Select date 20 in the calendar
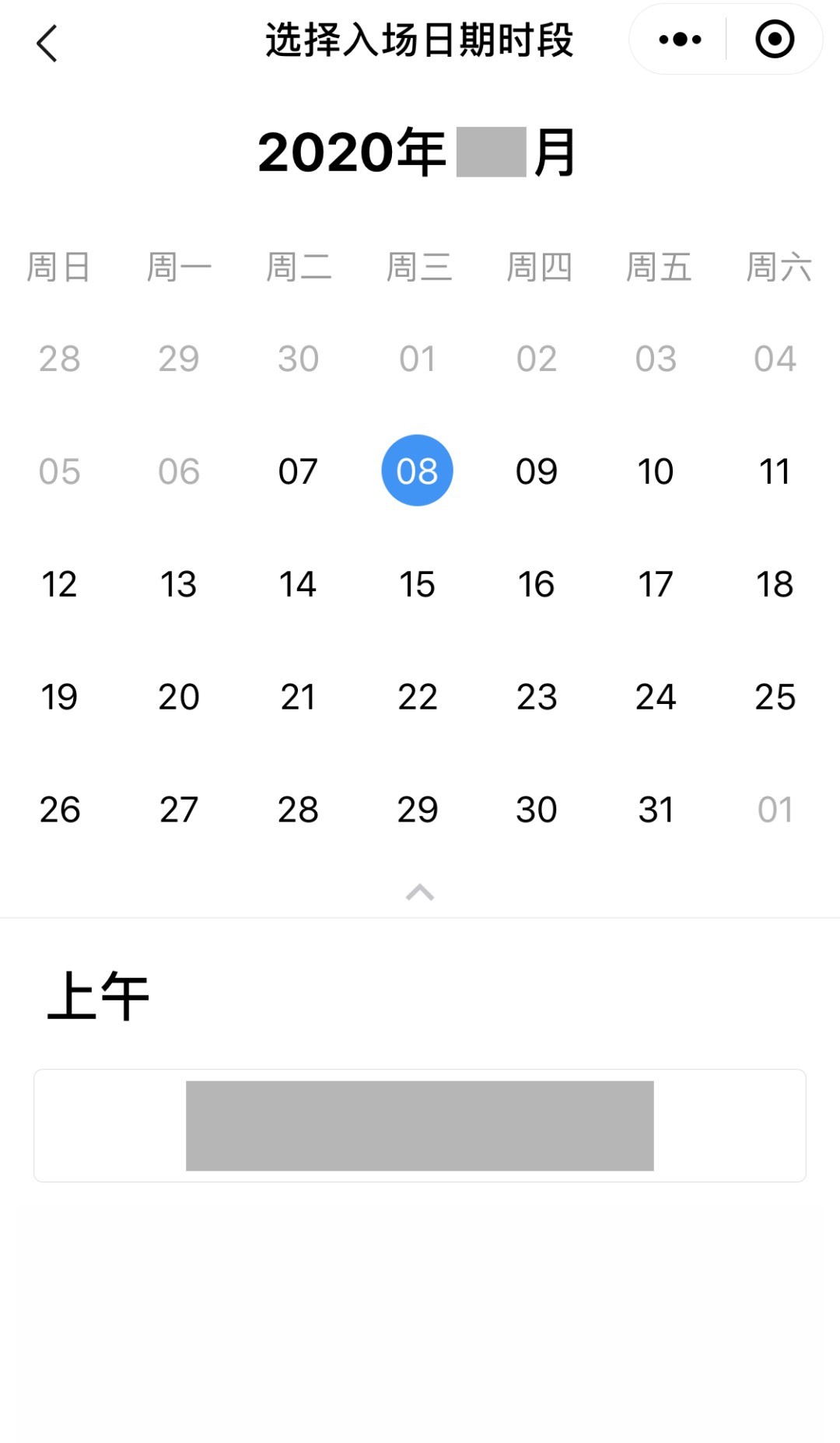The width and height of the screenshot is (840, 1443). pos(179,697)
